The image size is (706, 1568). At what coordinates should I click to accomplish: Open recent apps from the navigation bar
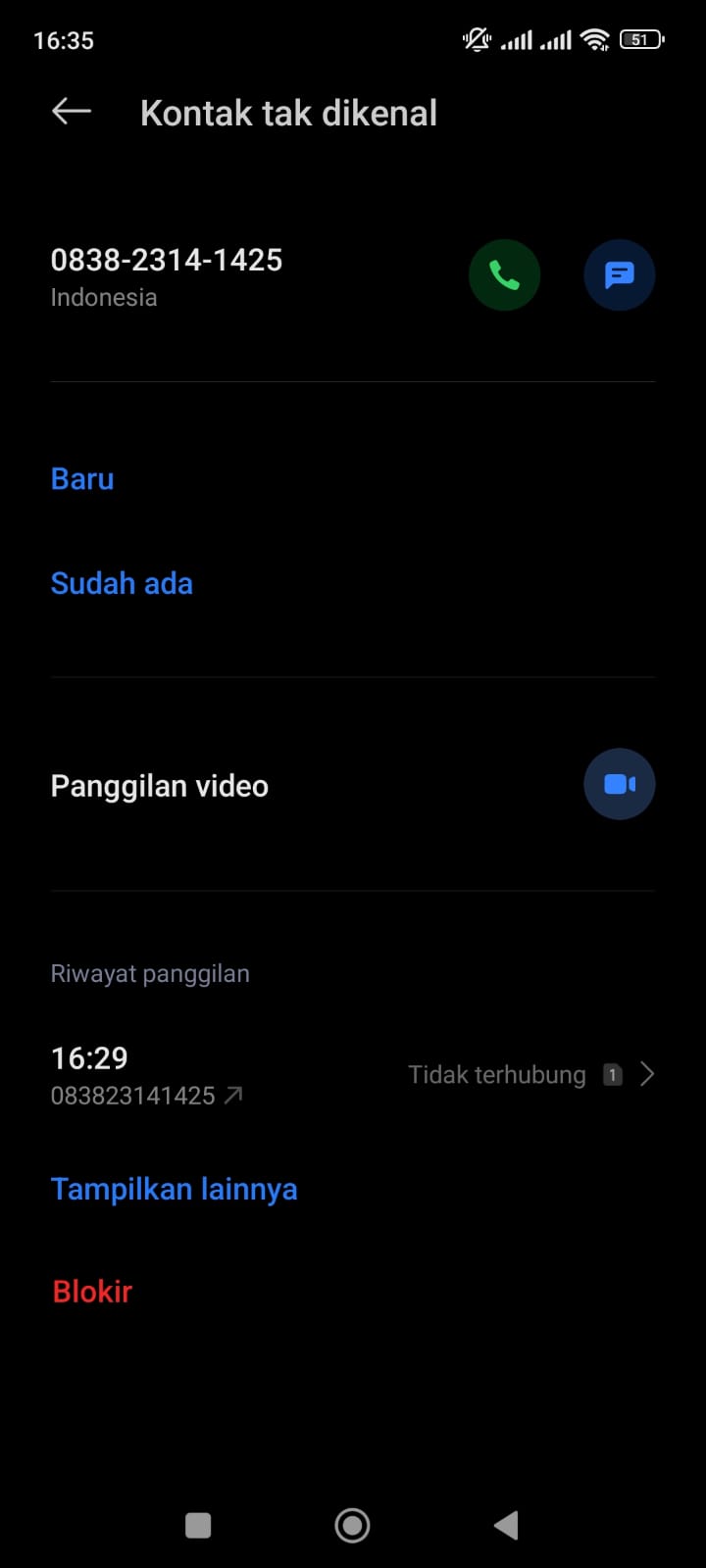198,1525
